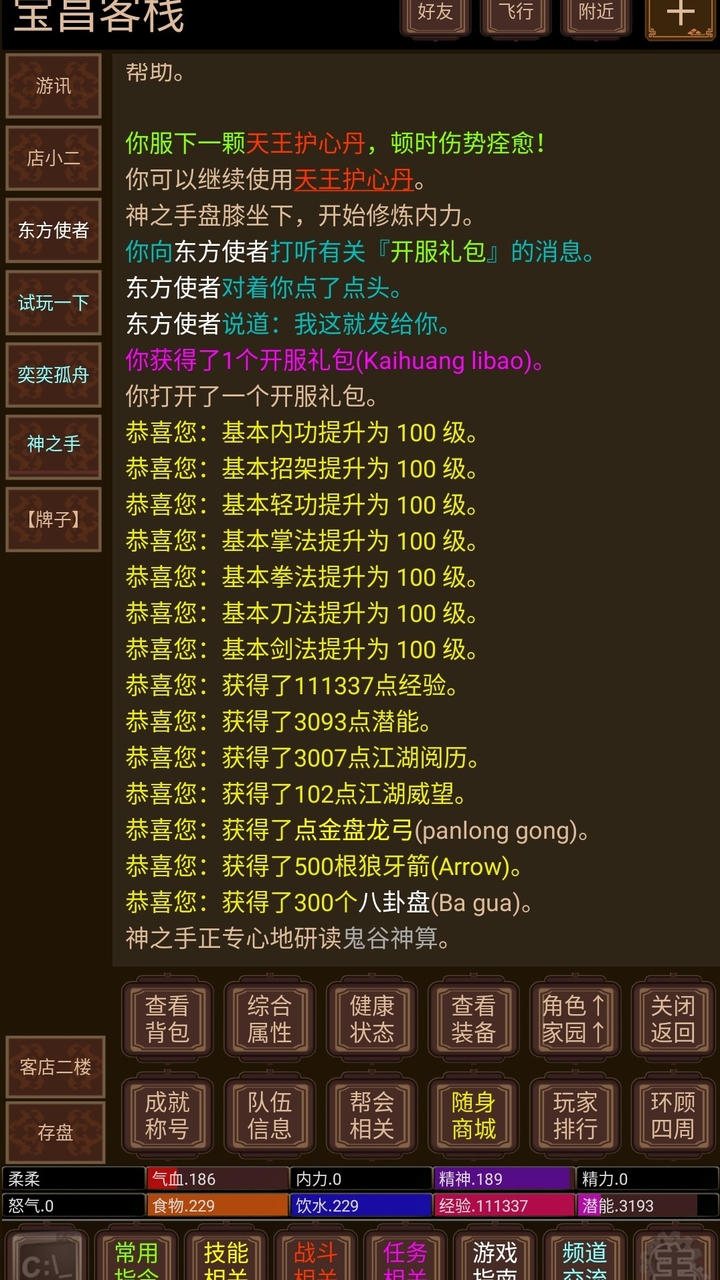Open 查看装备 equipment
Viewport: 720px width, 1280px height.
click(x=473, y=1019)
